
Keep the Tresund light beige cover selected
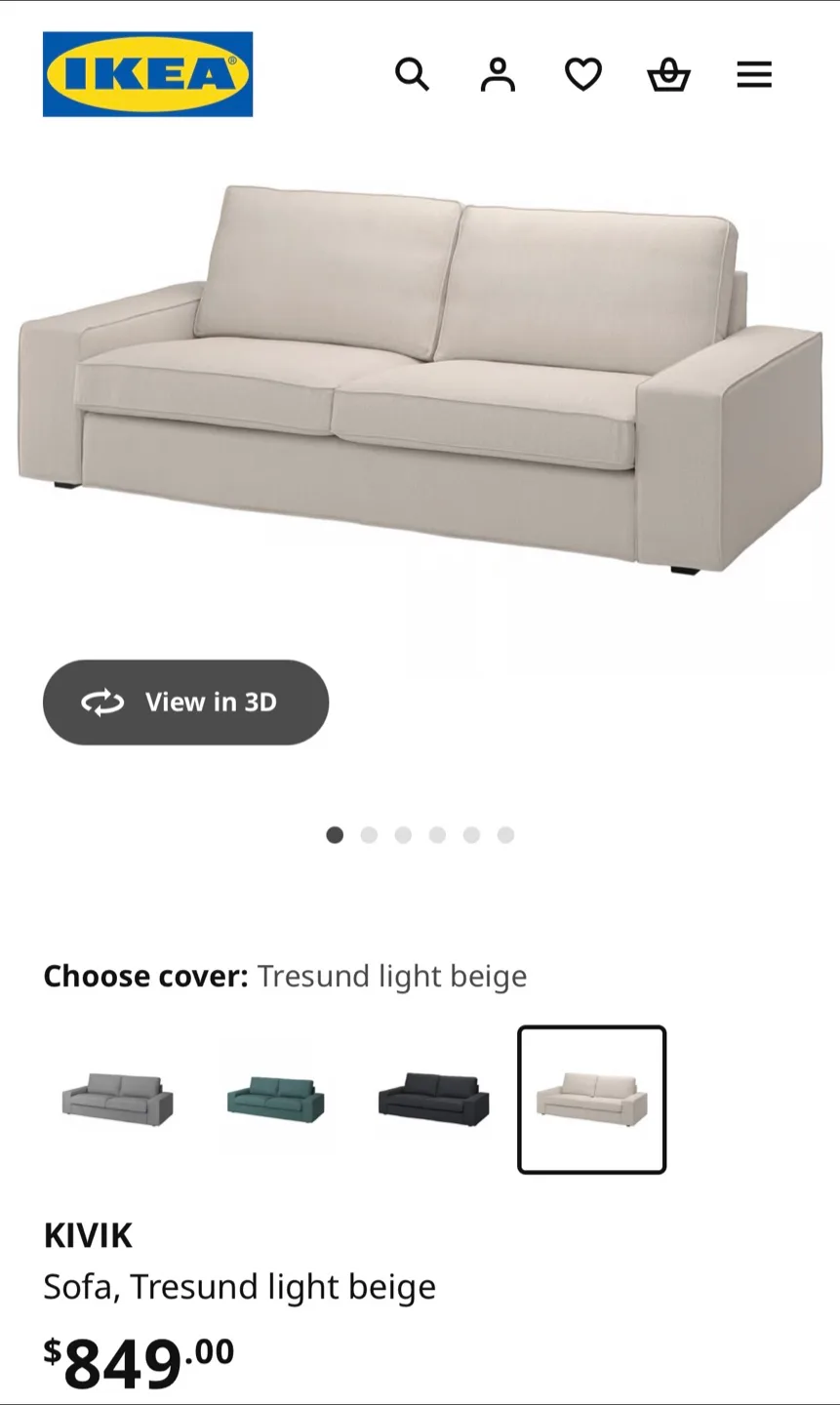coord(592,1098)
